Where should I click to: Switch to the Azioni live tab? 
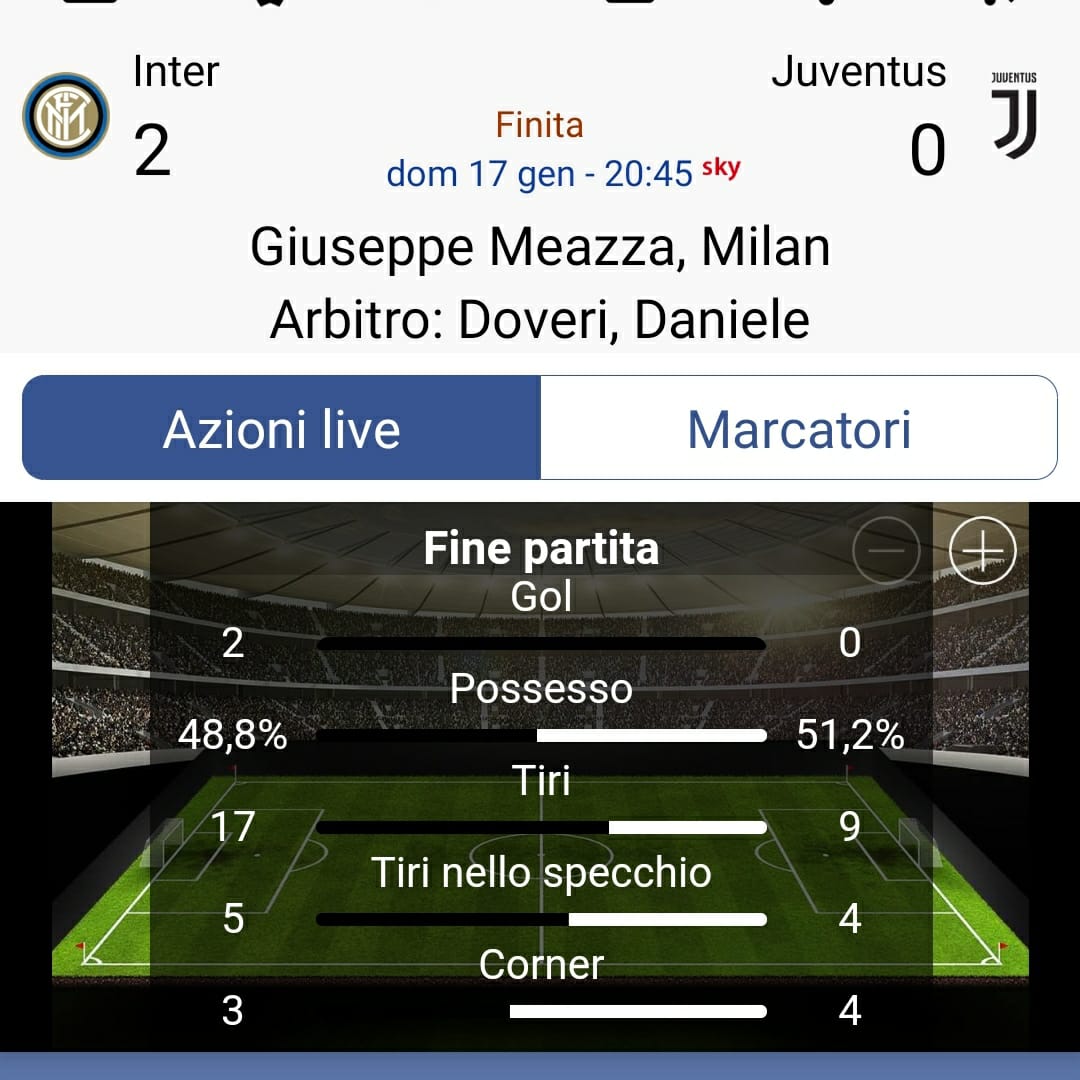(281, 428)
